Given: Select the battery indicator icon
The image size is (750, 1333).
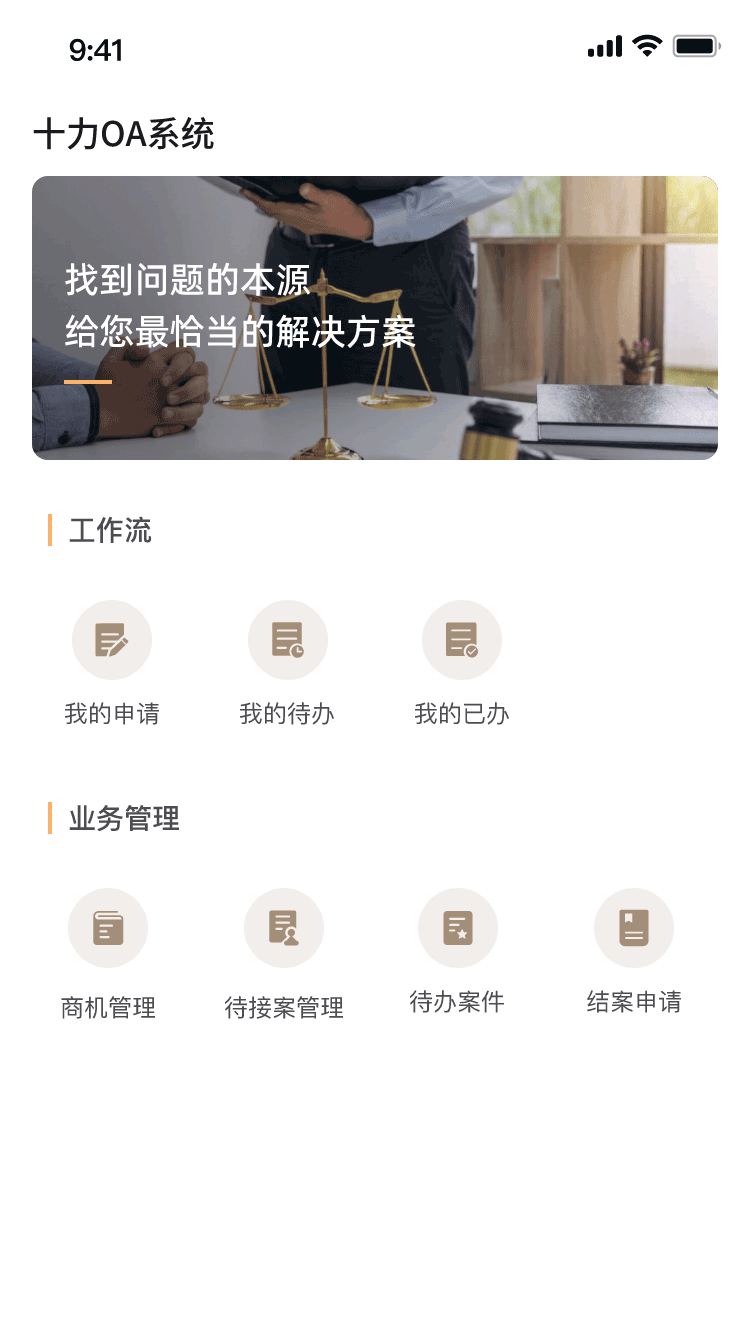Looking at the screenshot, I should [696, 45].
